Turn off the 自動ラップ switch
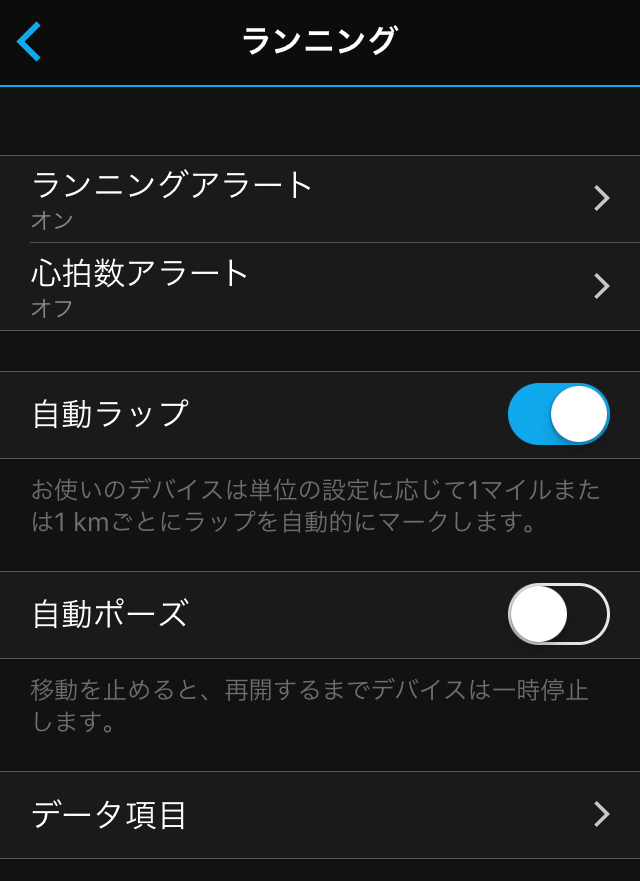The height and width of the screenshot is (881, 640). [558, 414]
